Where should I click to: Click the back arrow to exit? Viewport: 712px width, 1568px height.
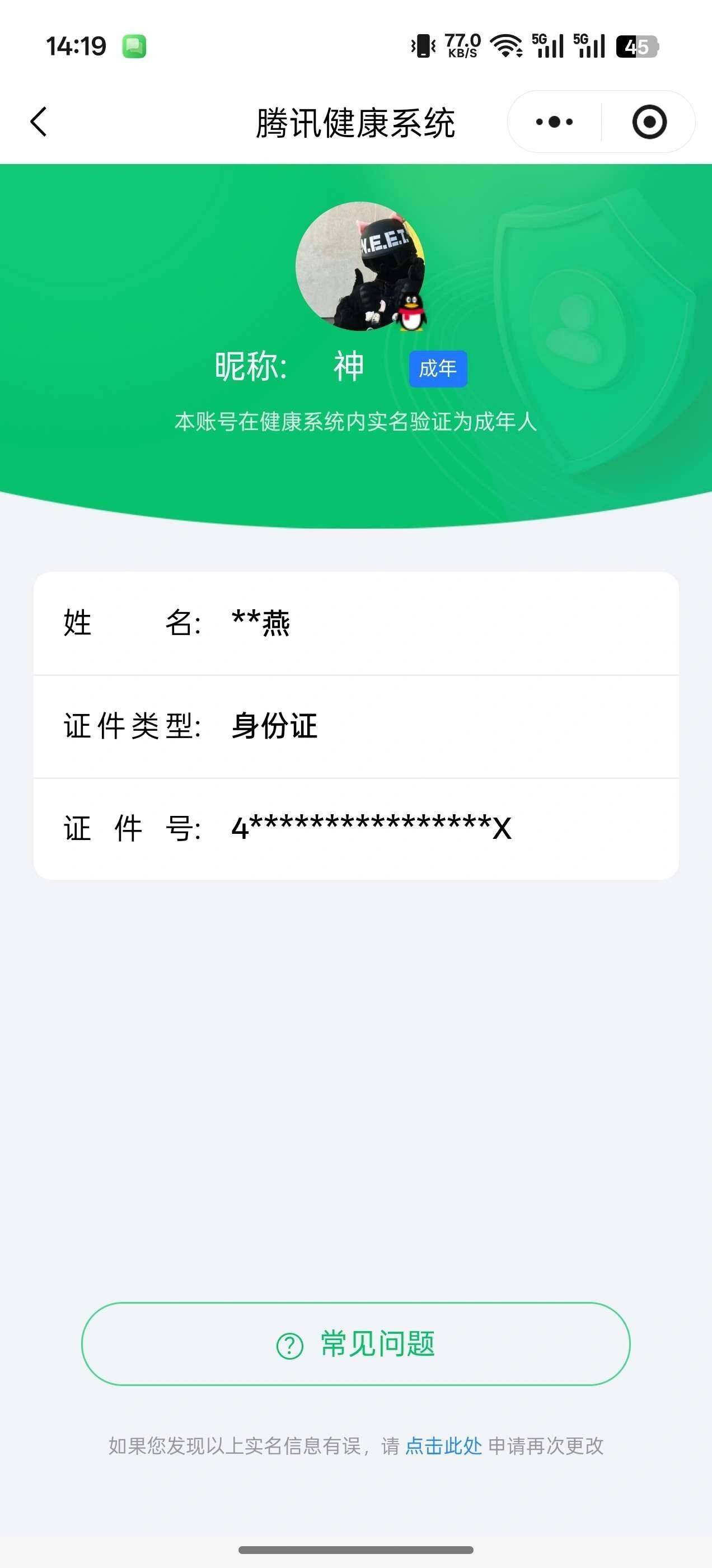pos(38,121)
